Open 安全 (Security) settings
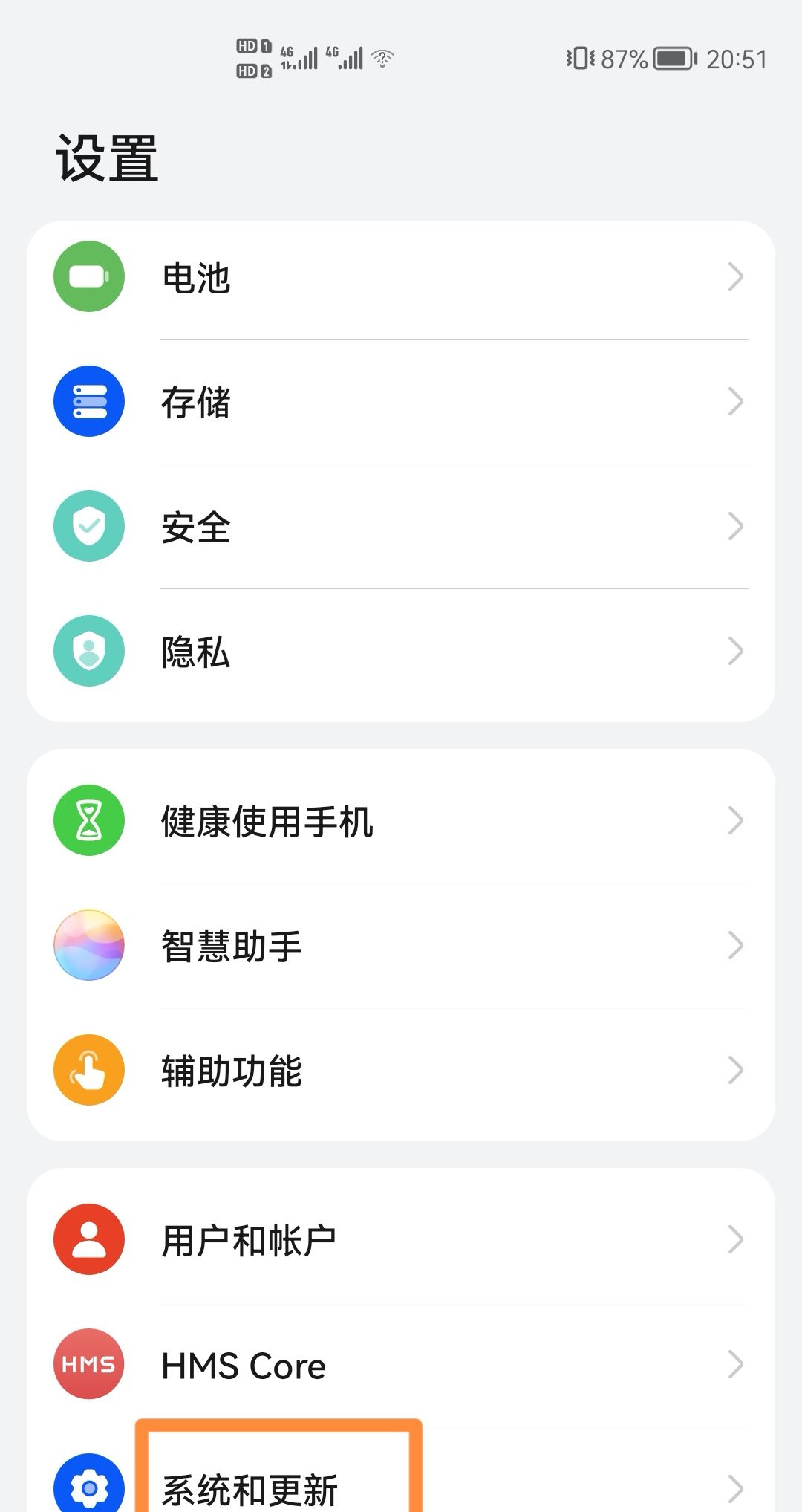Viewport: 802px width, 1512px height. coord(401,527)
